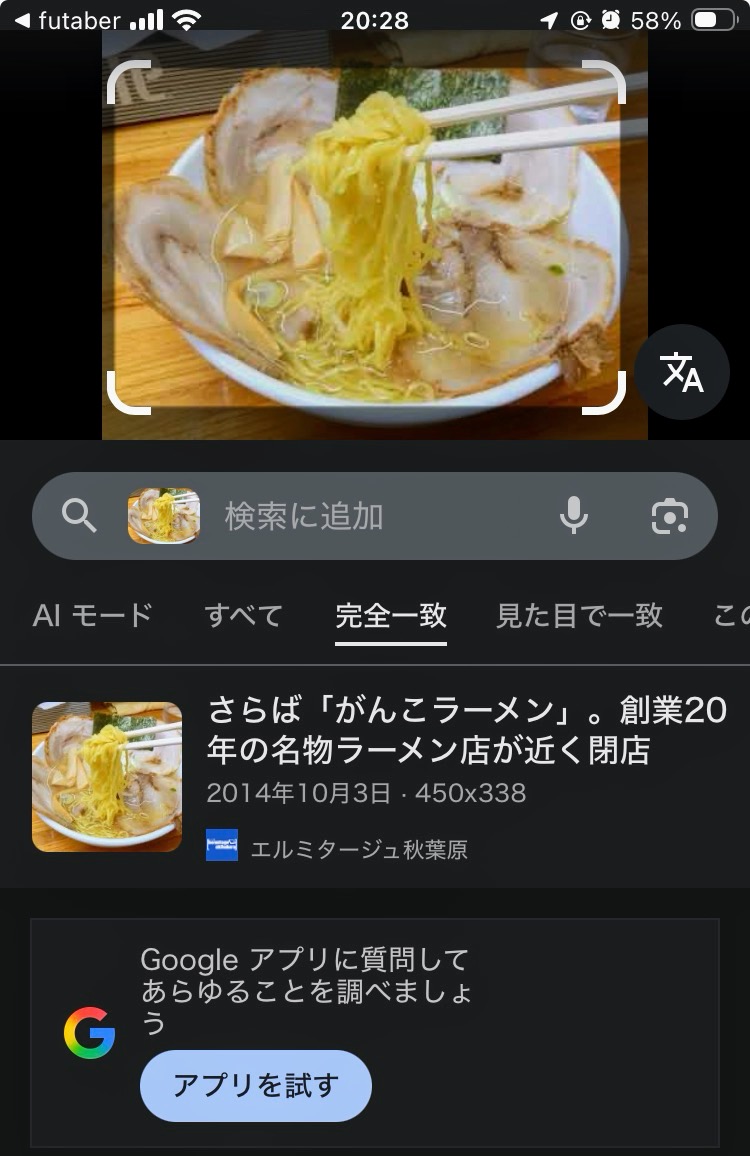The image size is (750, 1156).
Task: Tap the アプリを試す button
Action: click(256, 1085)
